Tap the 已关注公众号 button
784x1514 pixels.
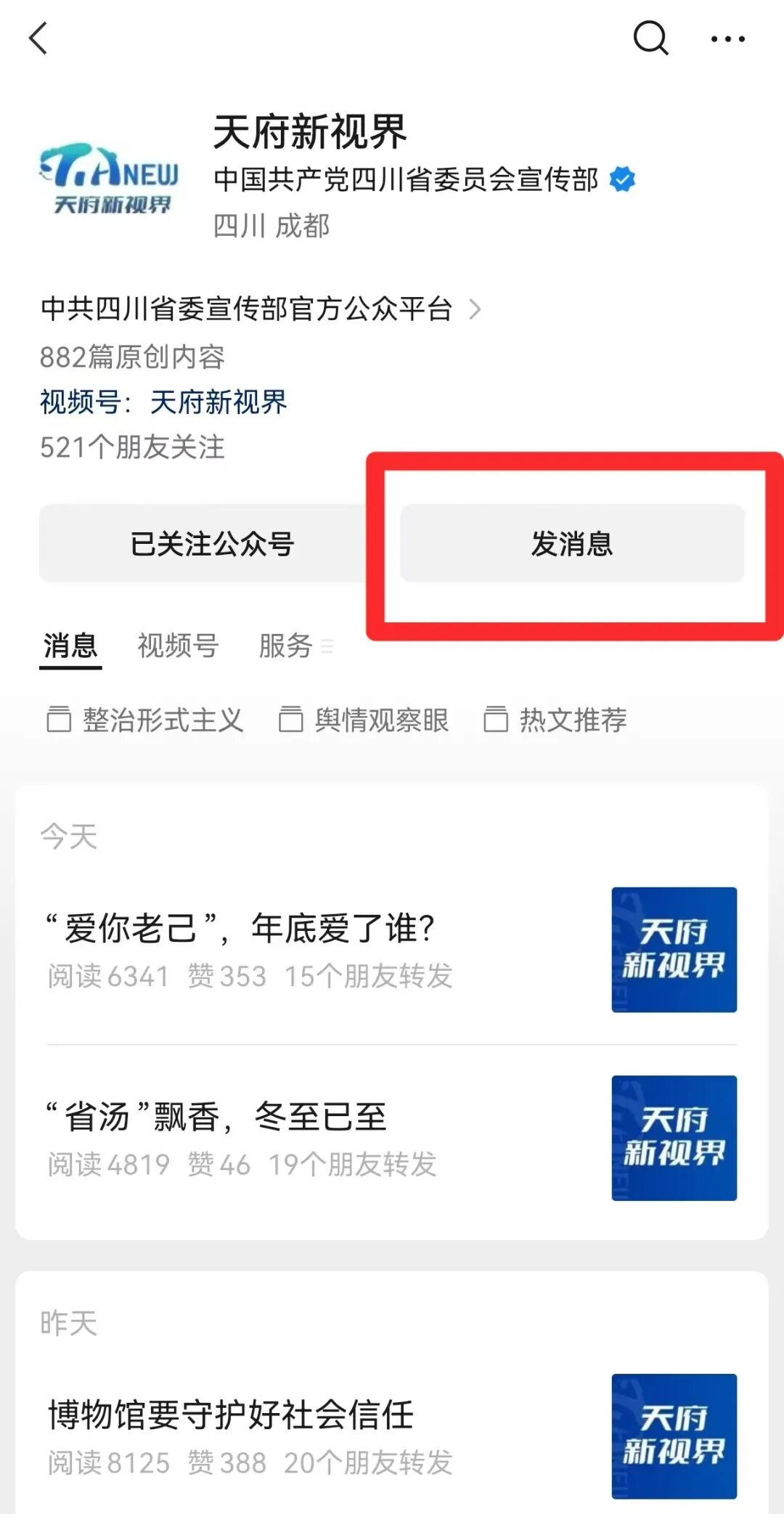[212, 544]
